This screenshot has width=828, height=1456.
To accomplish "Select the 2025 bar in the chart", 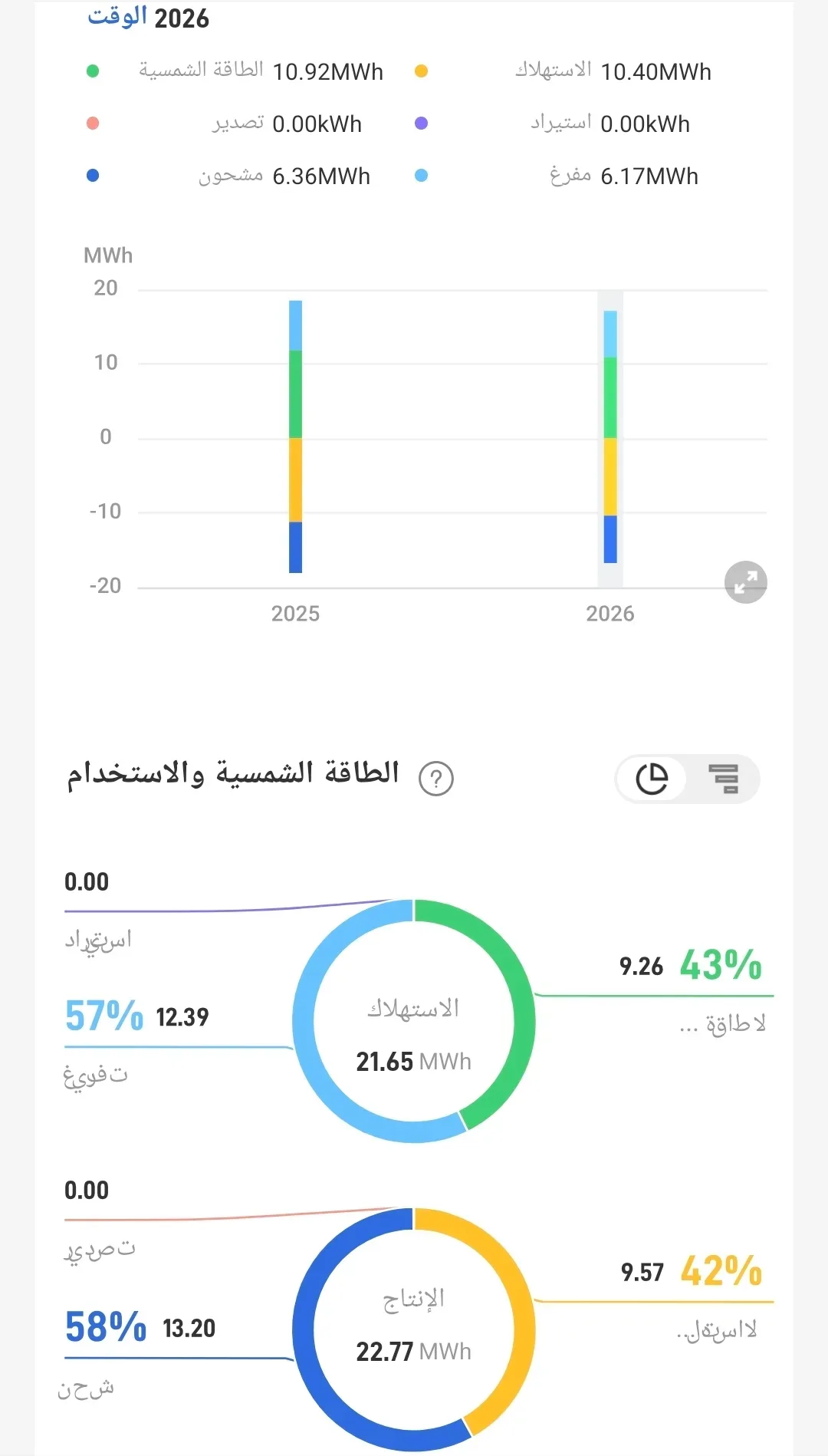I will (x=295, y=436).
